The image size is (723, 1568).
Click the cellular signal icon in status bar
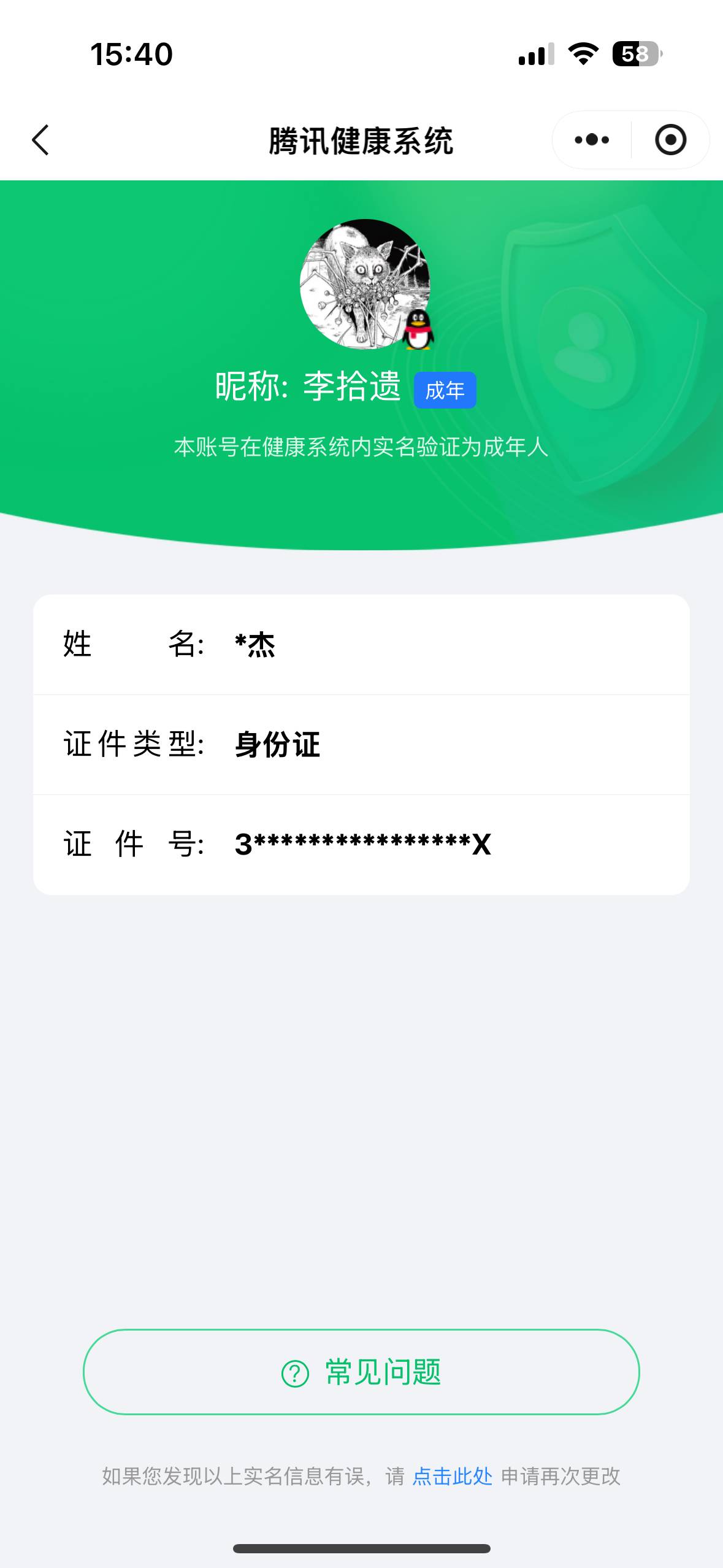coord(534,55)
